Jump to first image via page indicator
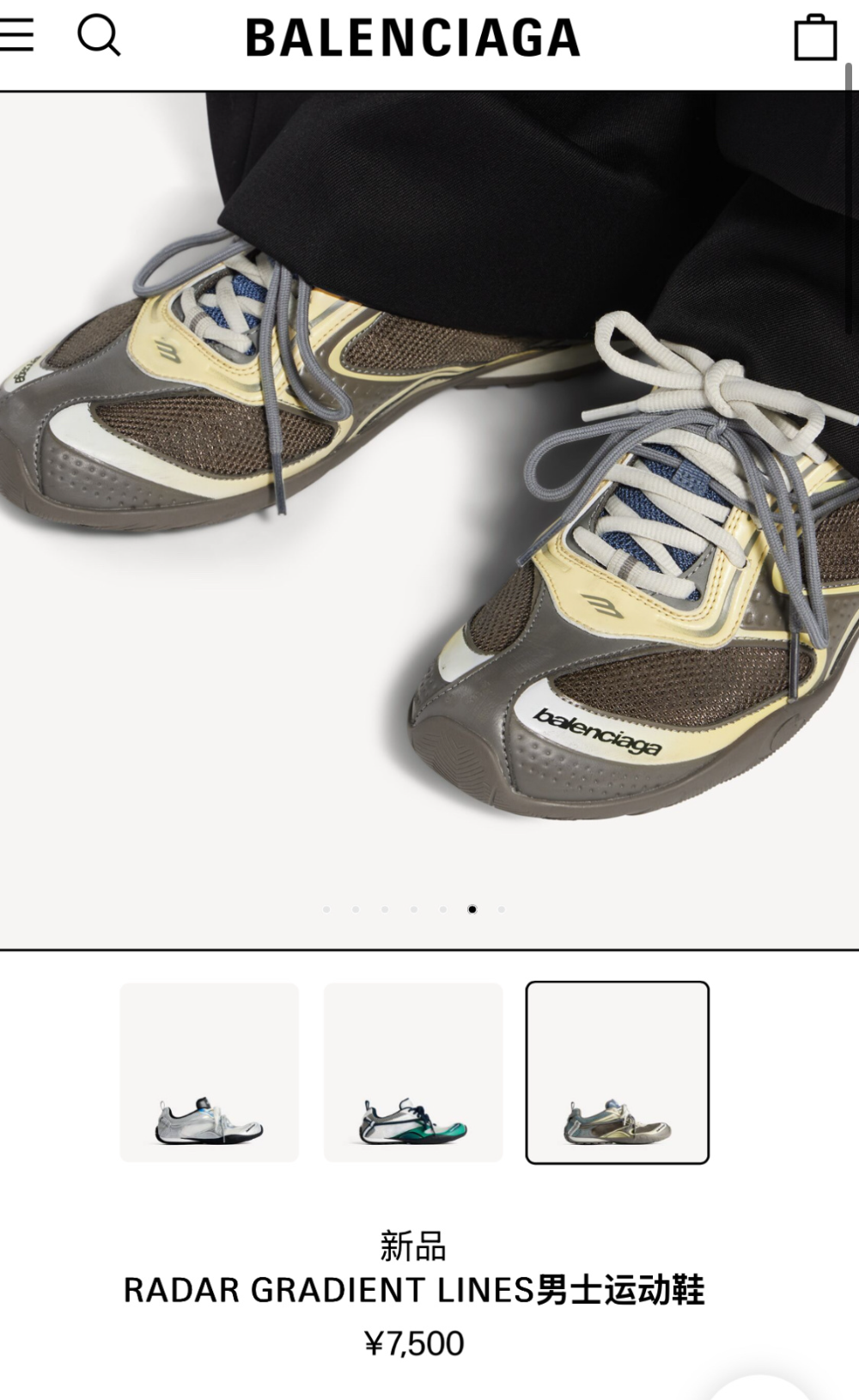859x1400 pixels. coord(326,910)
